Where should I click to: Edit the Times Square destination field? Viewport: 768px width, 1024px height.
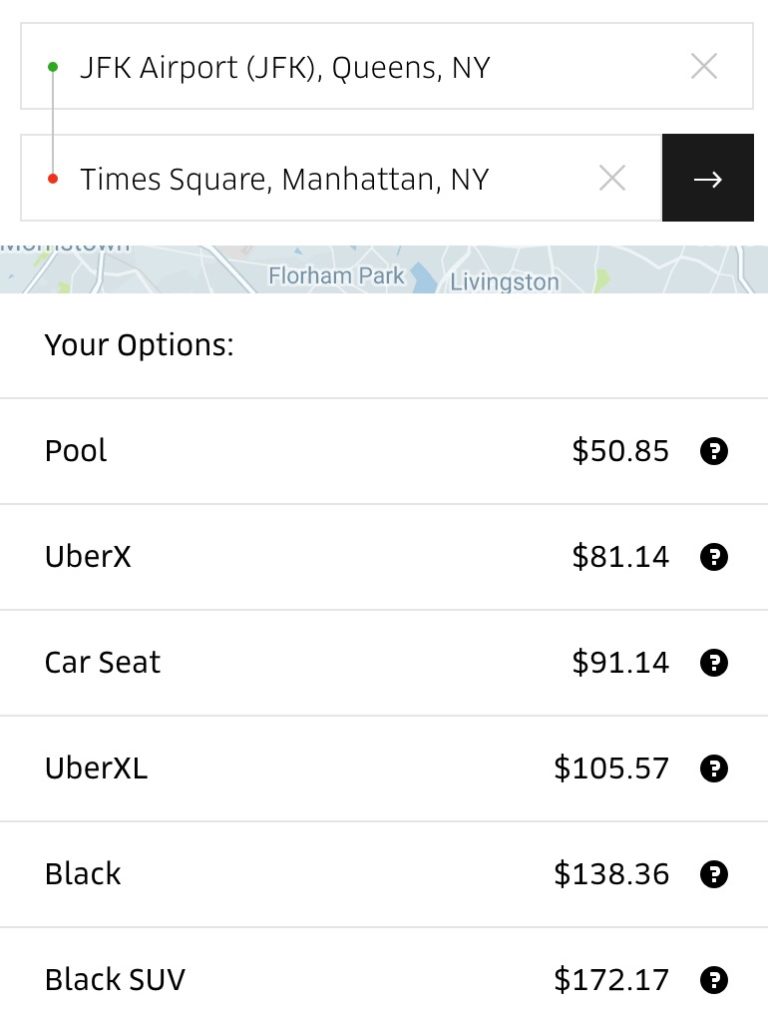[x=320, y=179]
